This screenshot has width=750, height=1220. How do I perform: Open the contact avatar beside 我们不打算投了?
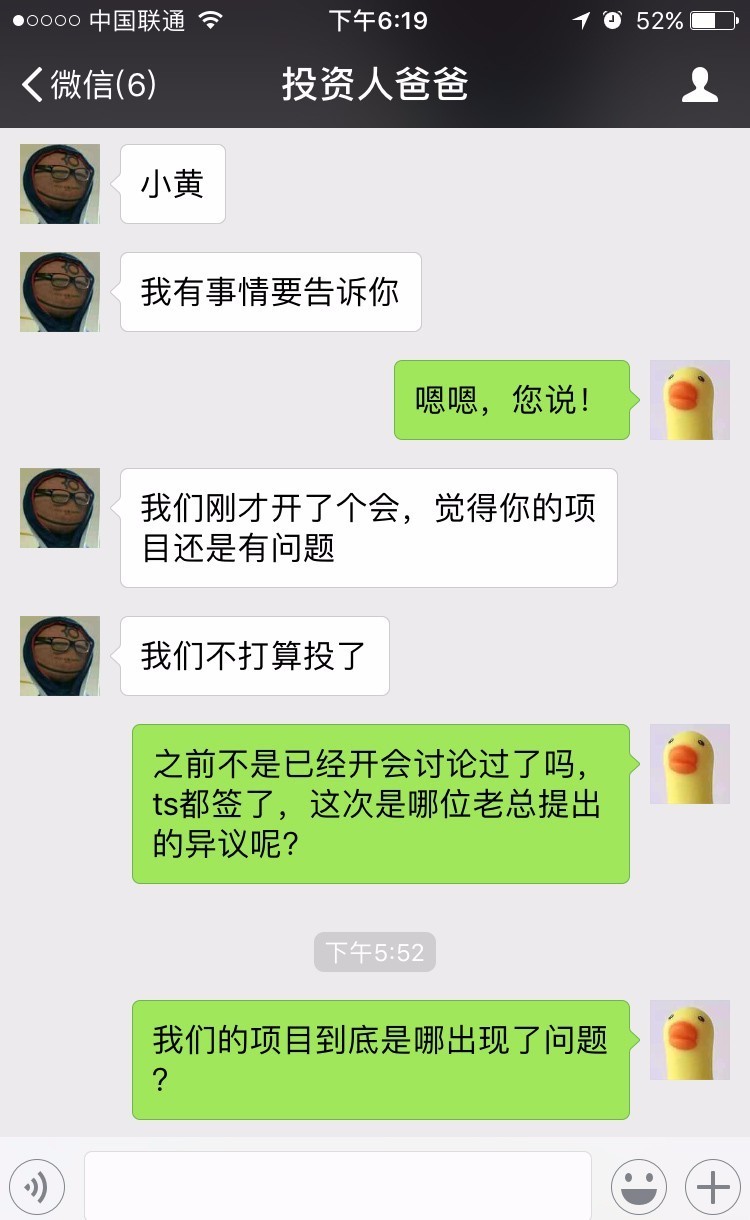point(60,656)
